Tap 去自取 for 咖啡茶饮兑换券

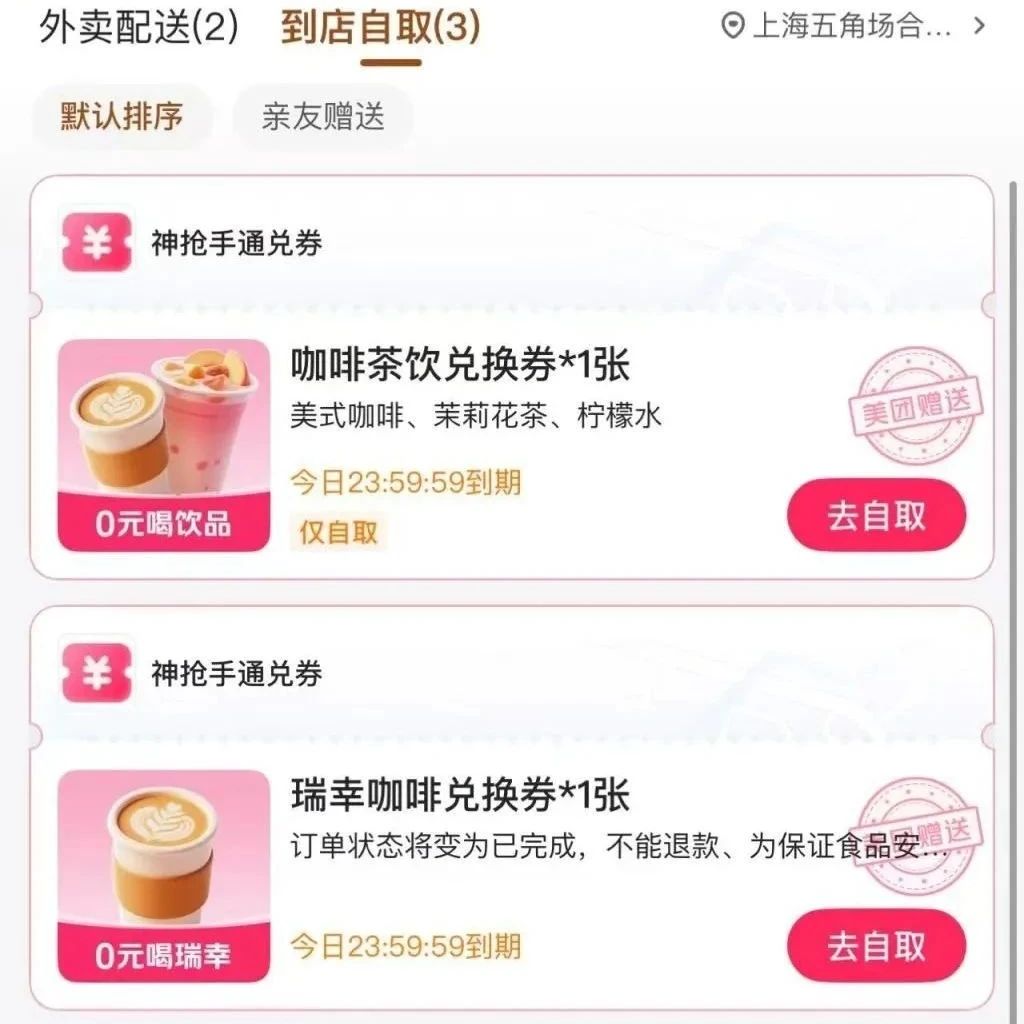pyautogui.click(x=876, y=516)
